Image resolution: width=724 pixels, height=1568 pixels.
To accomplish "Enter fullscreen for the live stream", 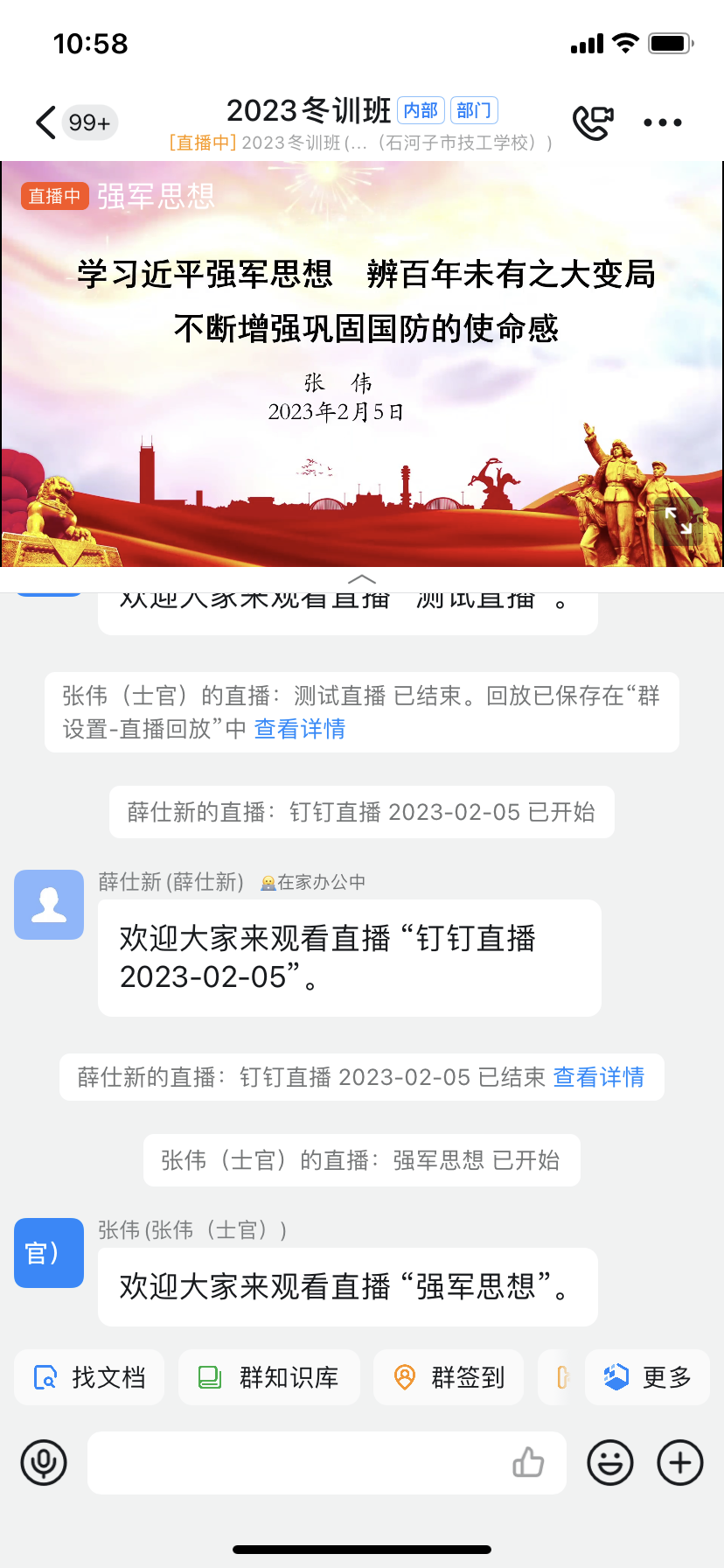I will point(678,521).
